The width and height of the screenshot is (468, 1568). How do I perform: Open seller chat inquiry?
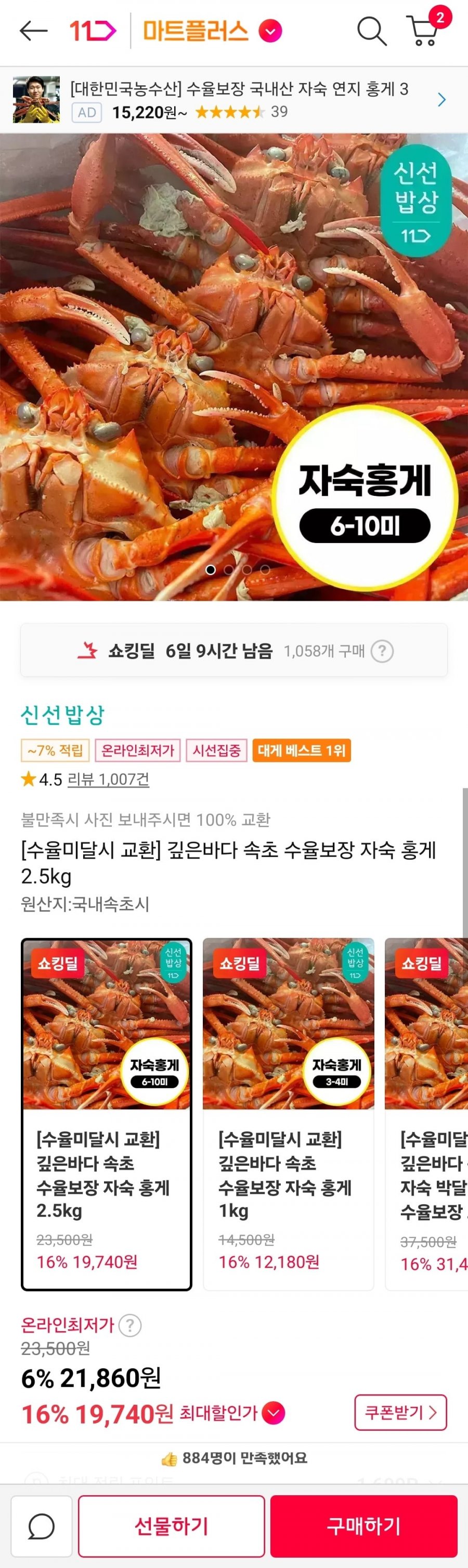point(42,1526)
